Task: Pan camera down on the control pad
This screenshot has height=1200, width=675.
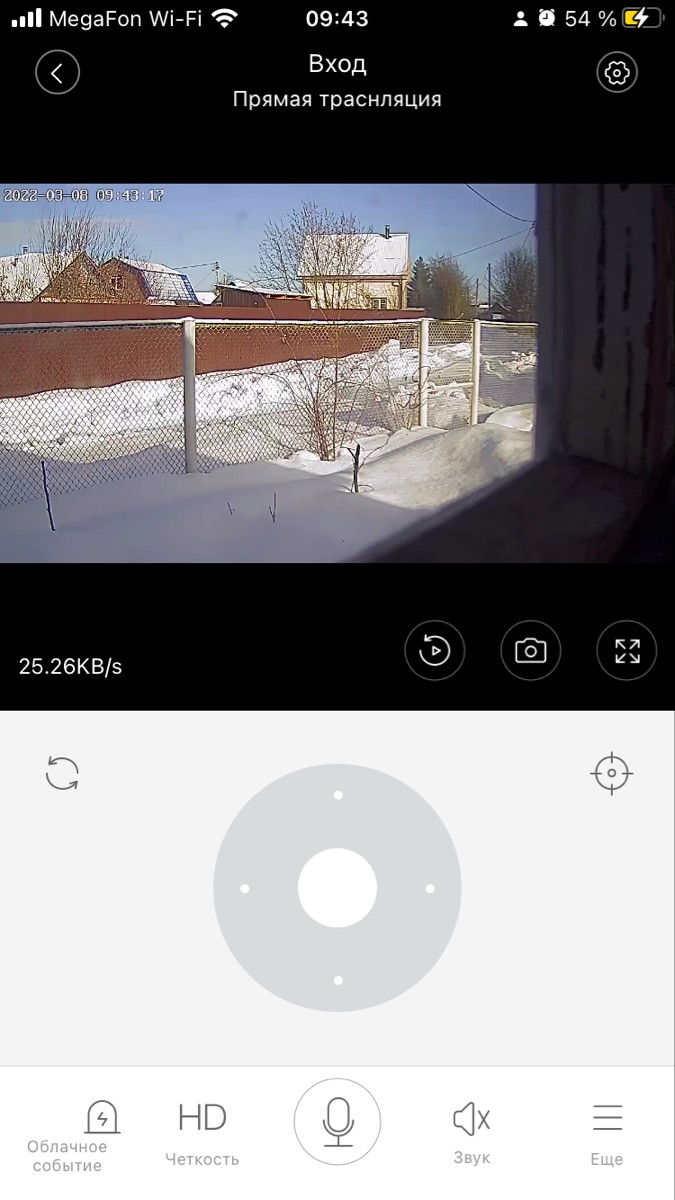Action: coord(338,980)
